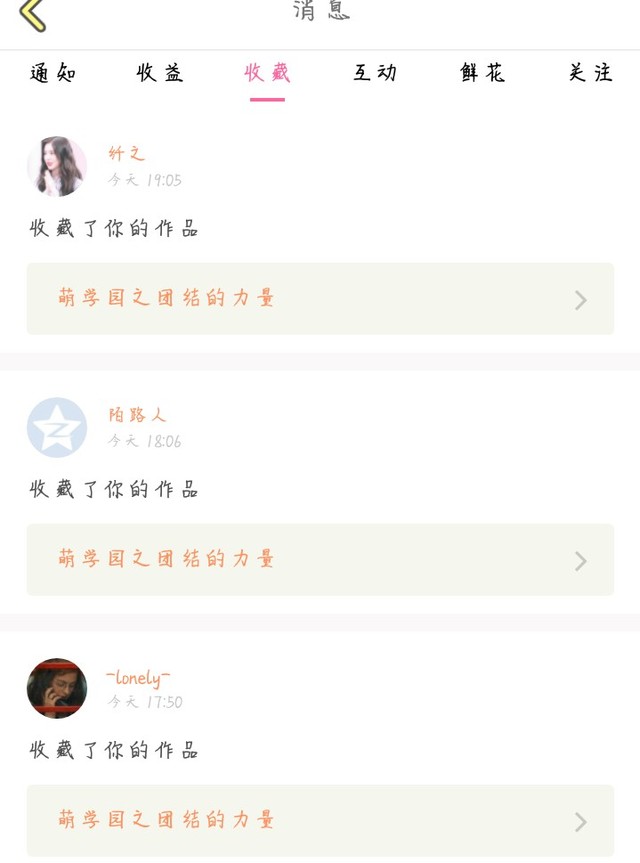Open the work collected by ~lonely~
The width and height of the screenshot is (640, 863).
[320, 821]
